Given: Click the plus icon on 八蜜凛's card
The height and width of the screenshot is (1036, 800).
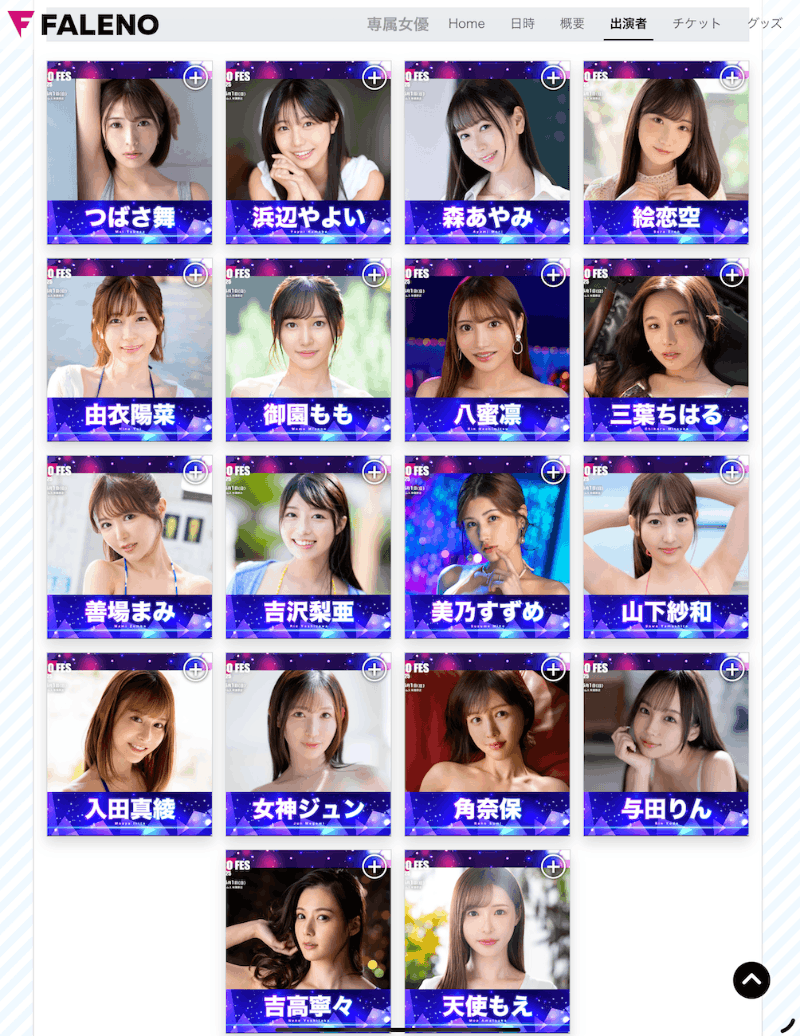Looking at the screenshot, I should click(x=552, y=274).
